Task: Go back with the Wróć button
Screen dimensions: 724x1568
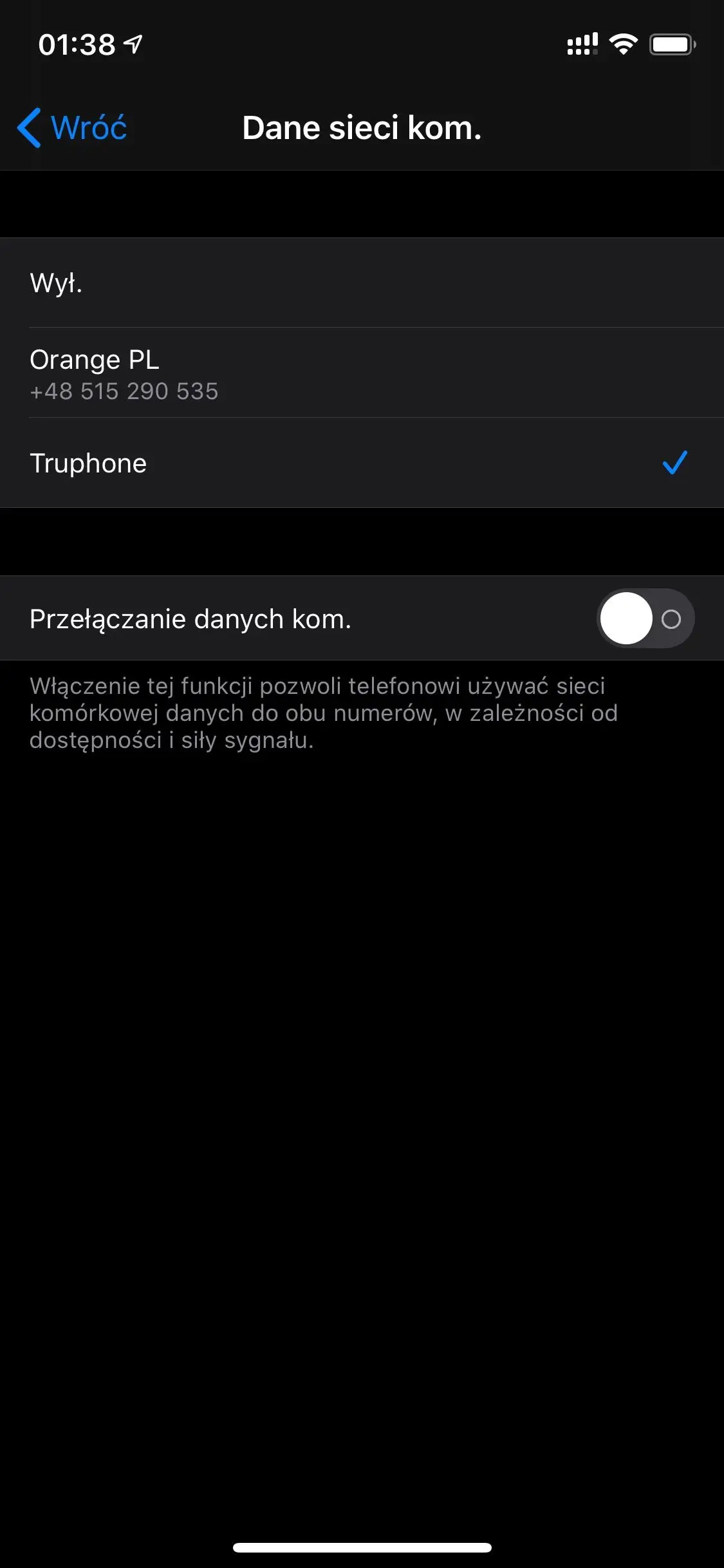Action: [72, 127]
